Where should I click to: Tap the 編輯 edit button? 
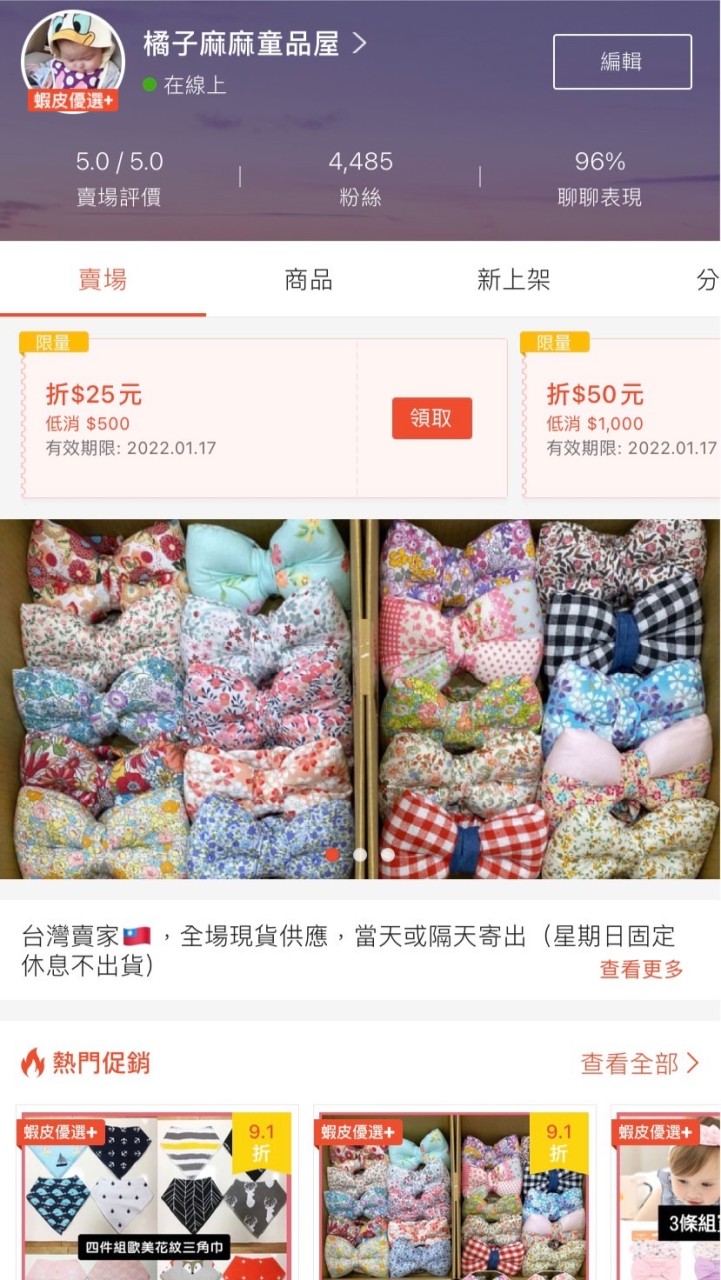[622, 62]
